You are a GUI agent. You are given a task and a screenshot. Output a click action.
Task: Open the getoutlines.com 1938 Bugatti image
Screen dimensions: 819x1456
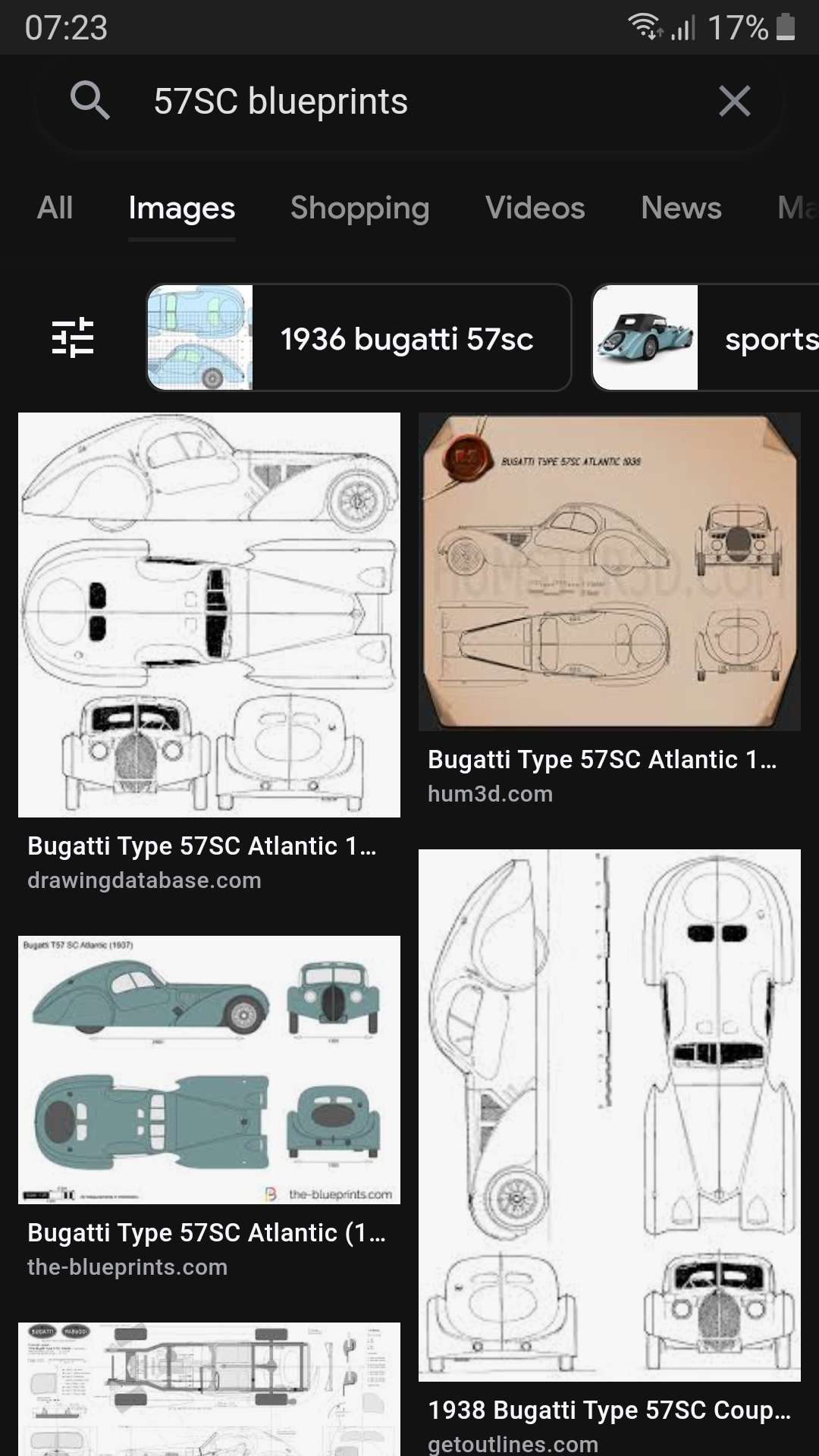coord(609,1115)
